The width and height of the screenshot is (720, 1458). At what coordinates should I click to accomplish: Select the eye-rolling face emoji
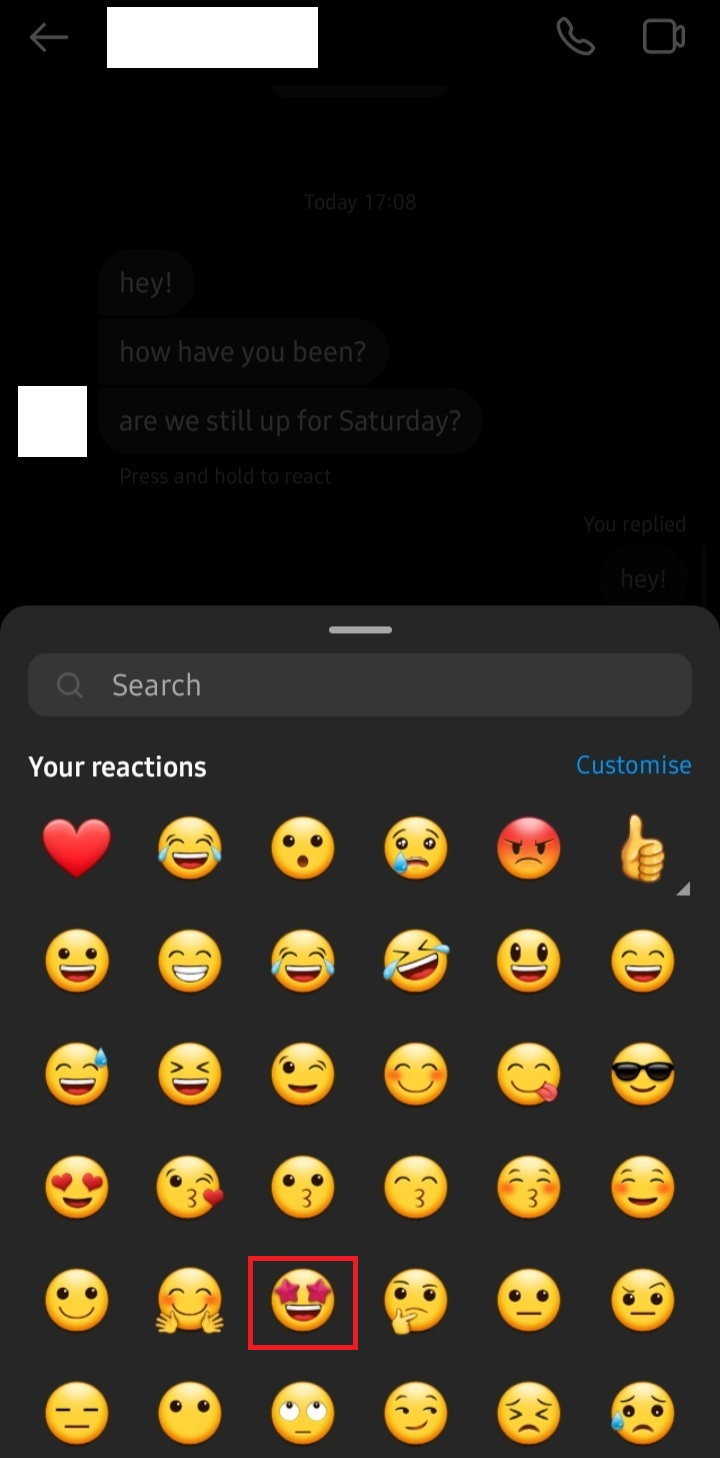point(303,1414)
